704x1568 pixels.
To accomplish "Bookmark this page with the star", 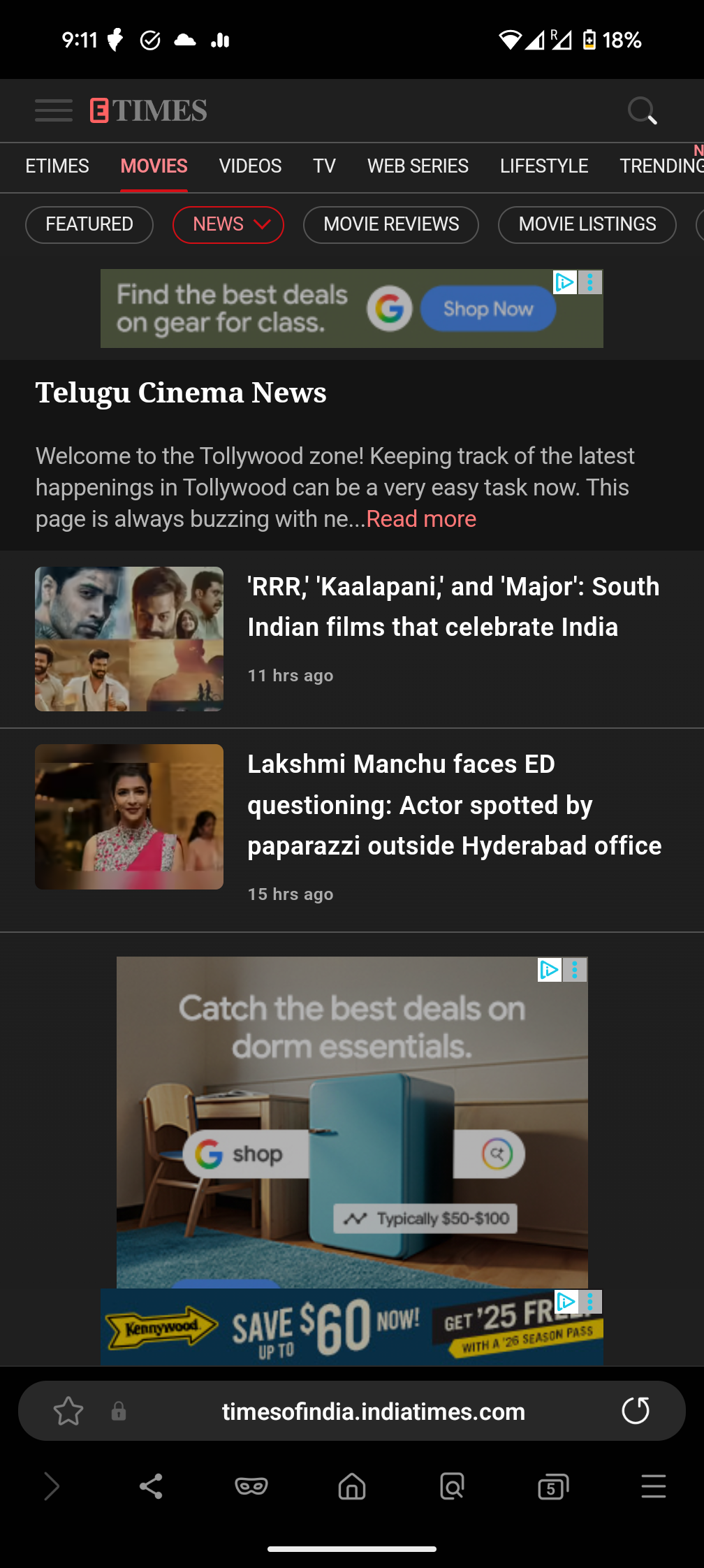I will click(68, 1410).
